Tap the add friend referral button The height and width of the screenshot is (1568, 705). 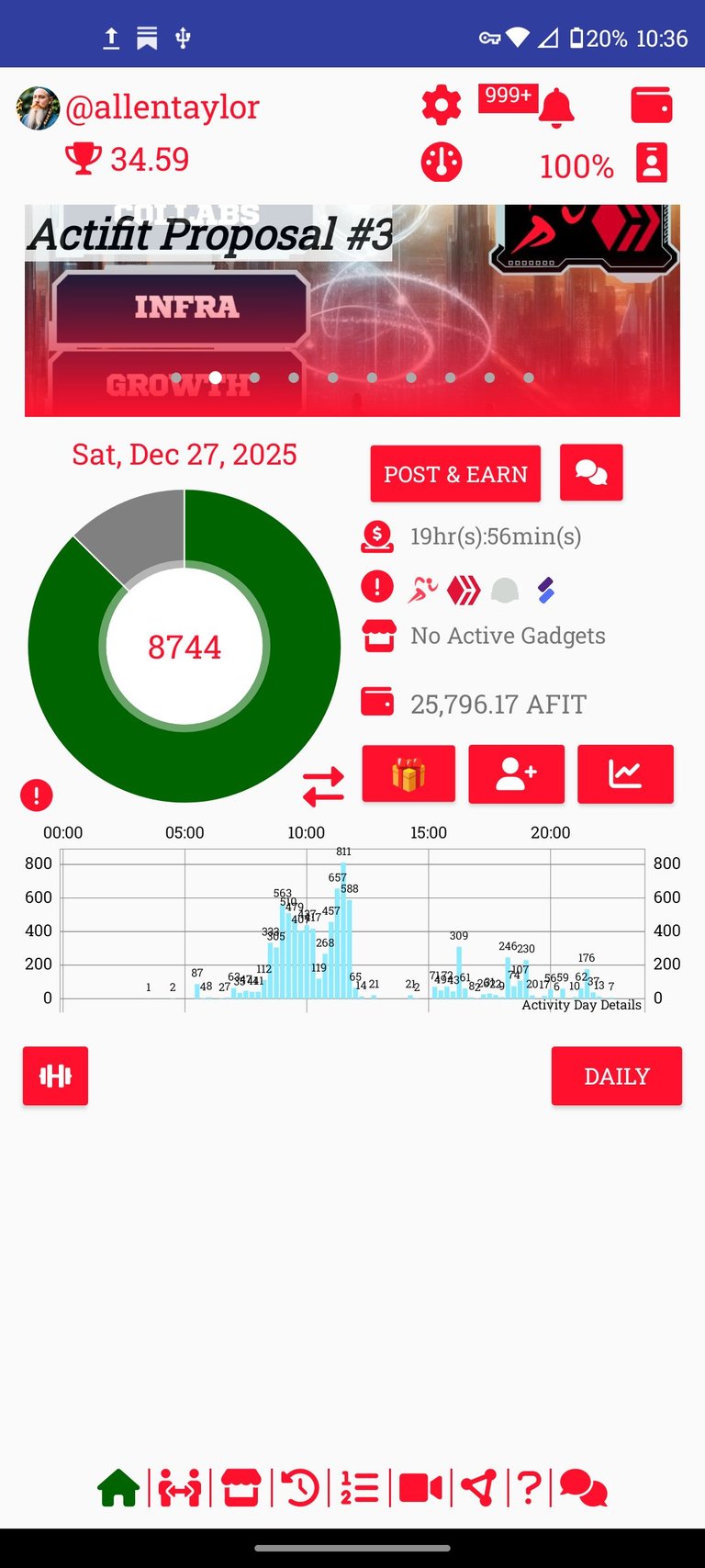516,774
